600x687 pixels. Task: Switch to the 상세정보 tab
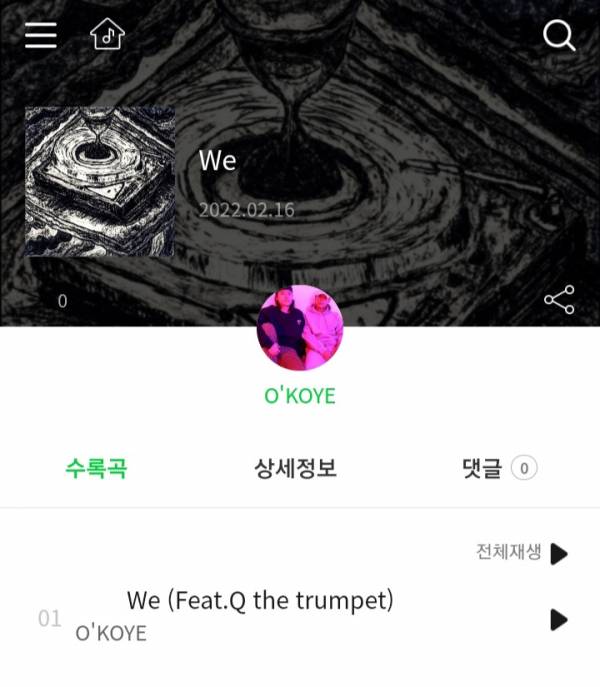click(295, 468)
